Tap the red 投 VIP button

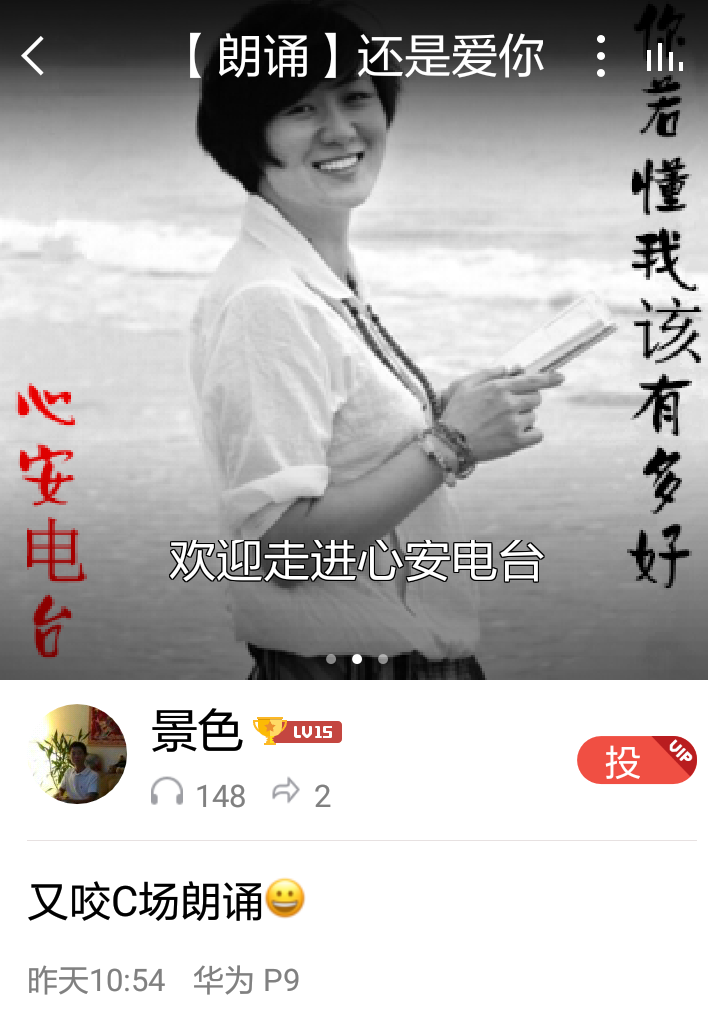tap(635, 761)
